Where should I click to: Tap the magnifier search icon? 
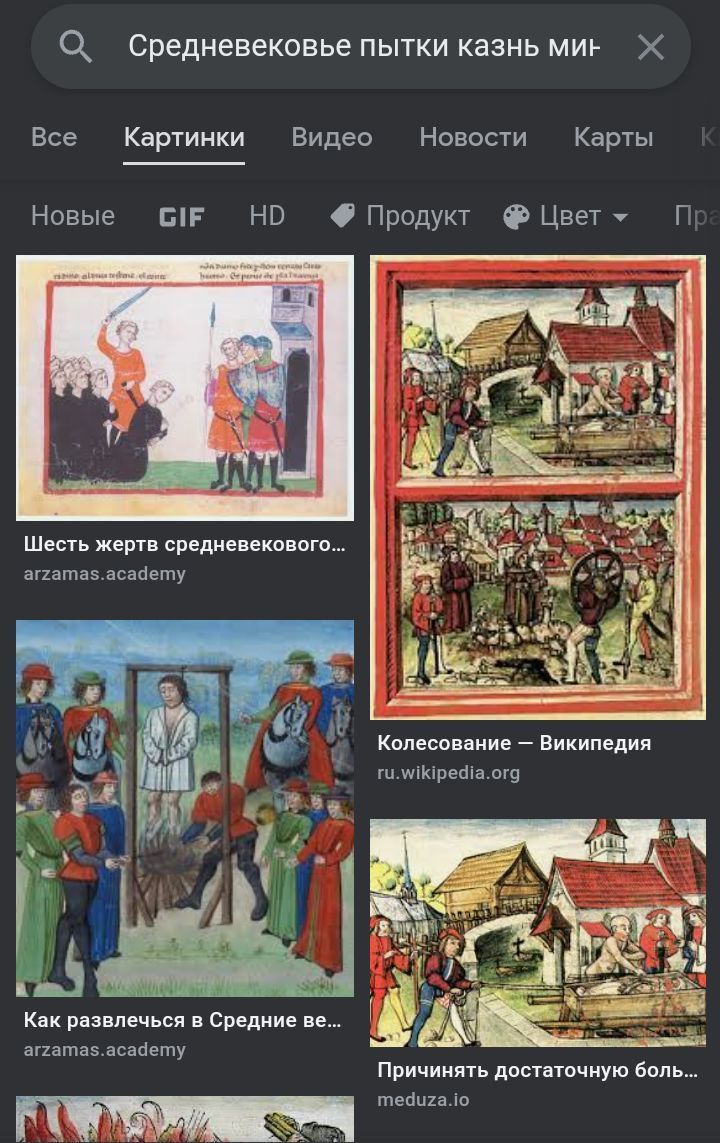click(76, 47)
